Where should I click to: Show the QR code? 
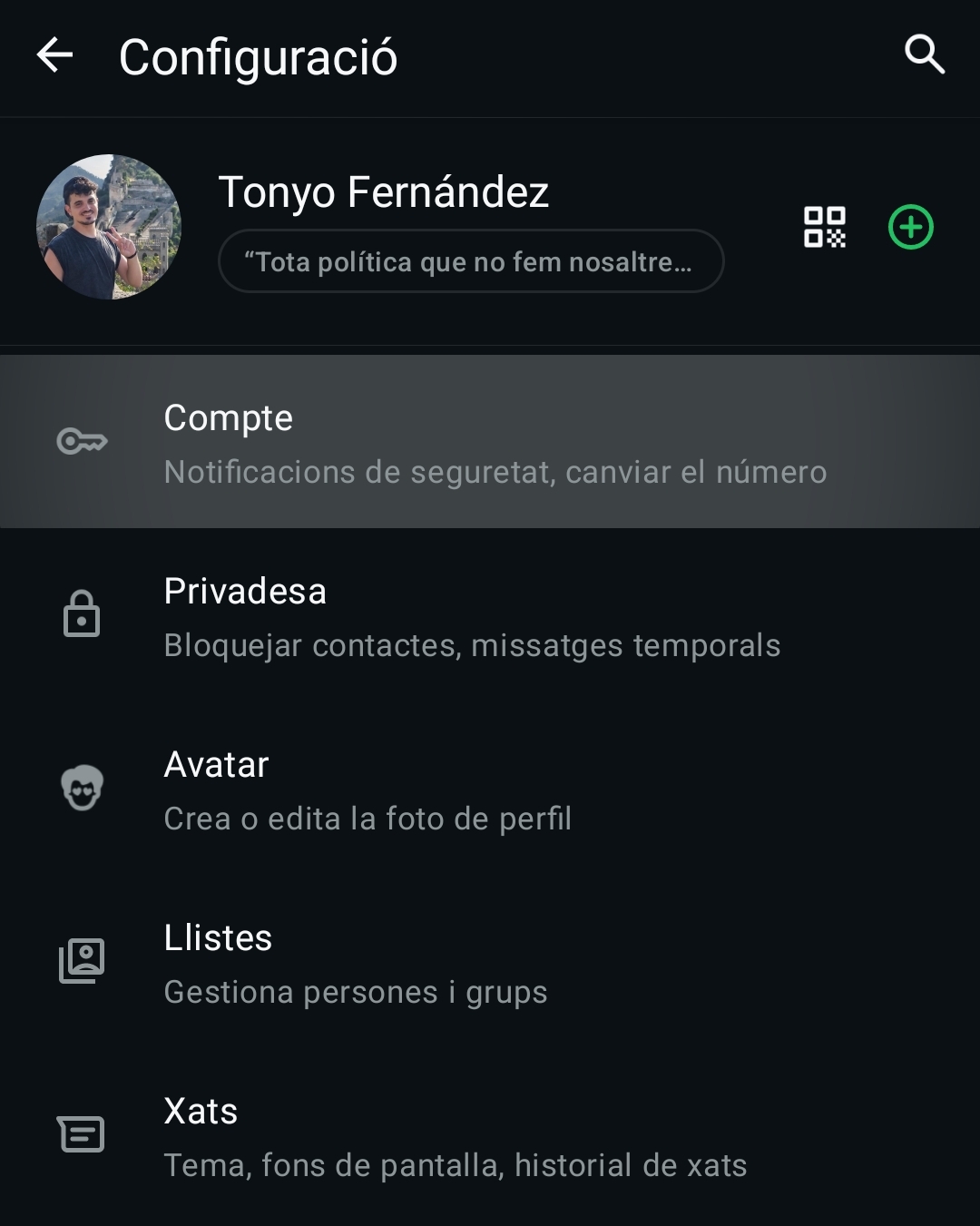click(x=824, y=227)
